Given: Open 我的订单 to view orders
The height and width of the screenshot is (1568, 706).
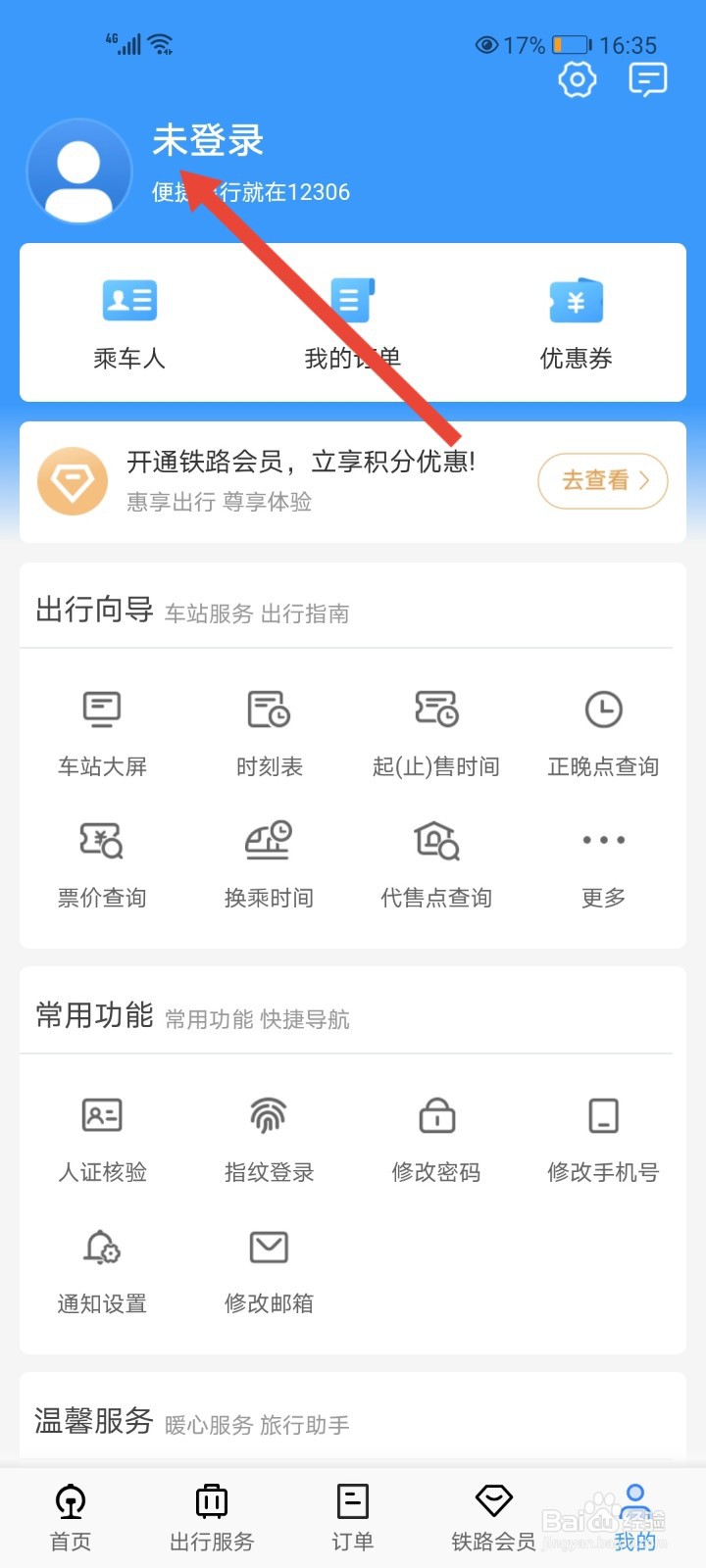Looking at the screenshot, I should coord(353,323).
